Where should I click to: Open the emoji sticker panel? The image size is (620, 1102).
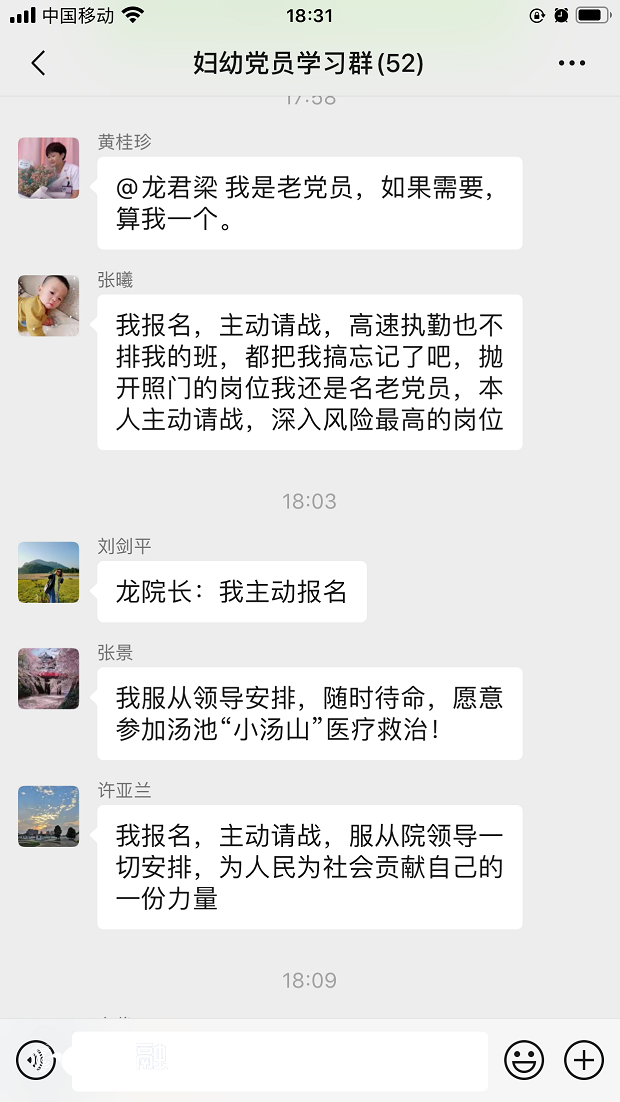click(x=524, y=1060)
